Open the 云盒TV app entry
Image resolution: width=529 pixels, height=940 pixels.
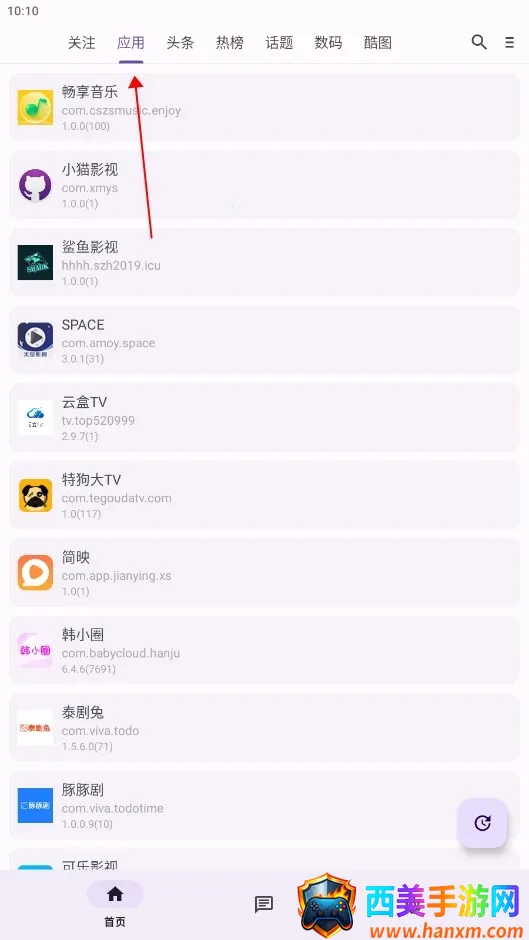pyautogui.click(x=264, y=417)
